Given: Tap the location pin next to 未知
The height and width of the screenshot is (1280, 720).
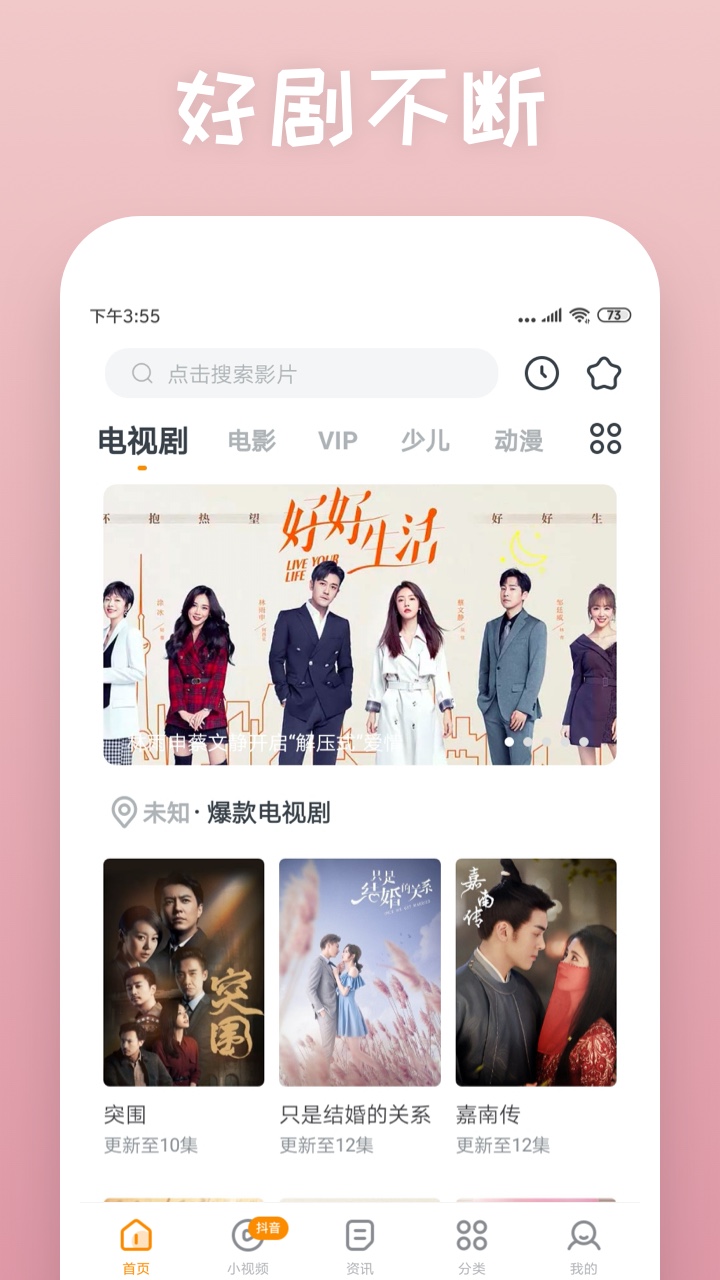Looking at the screenshot, I should pyautogui.click(x=123, y=814).
